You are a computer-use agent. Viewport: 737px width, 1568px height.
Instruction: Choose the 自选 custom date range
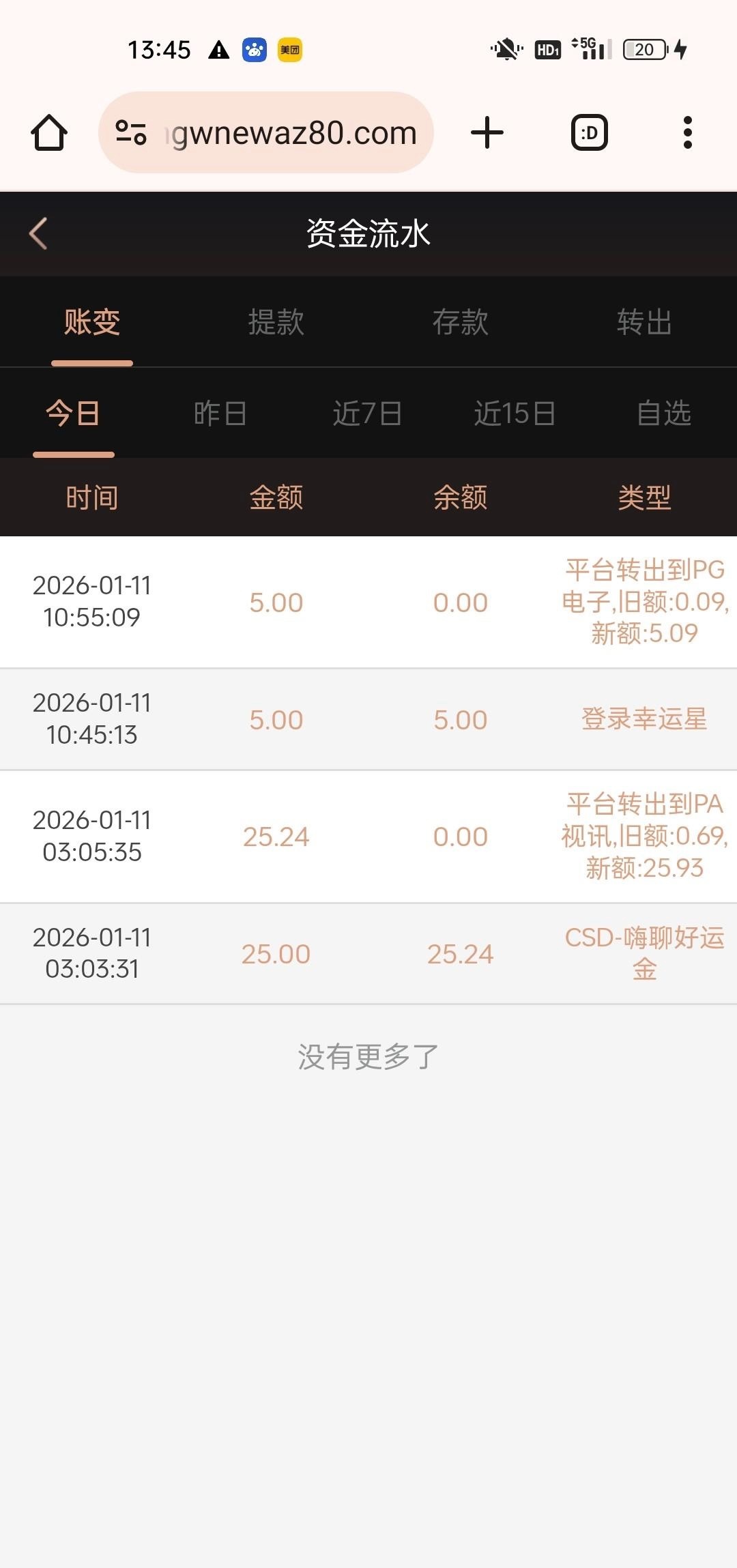663,413
